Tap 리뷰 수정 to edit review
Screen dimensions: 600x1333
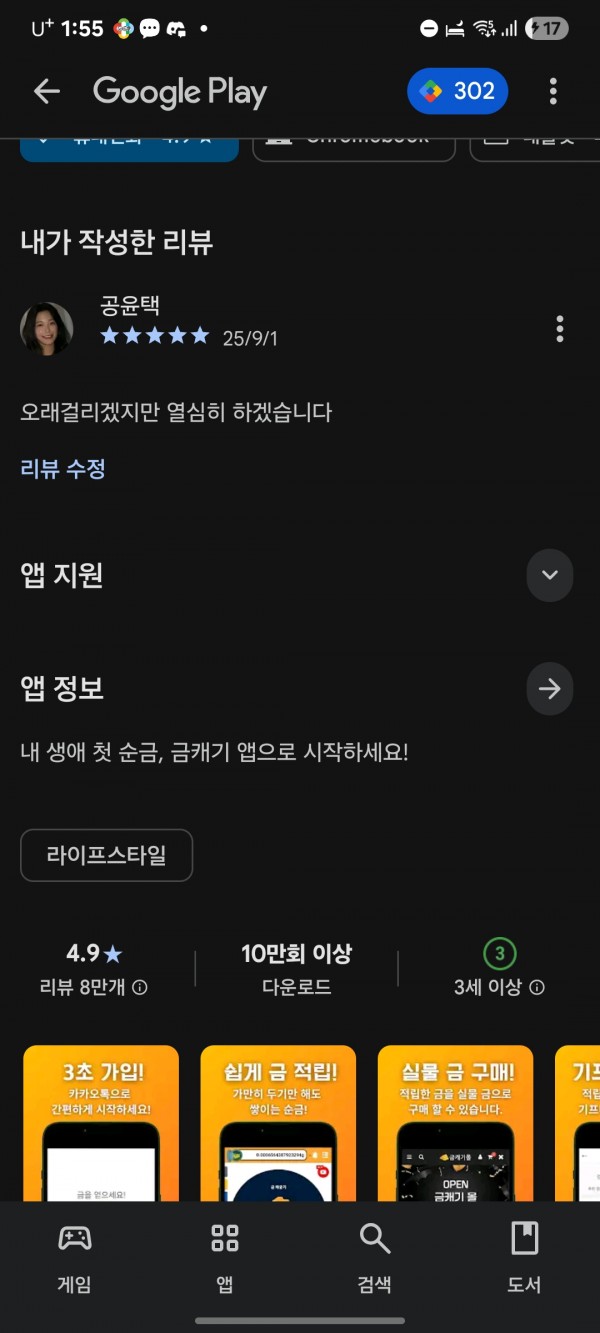point(63,468)
